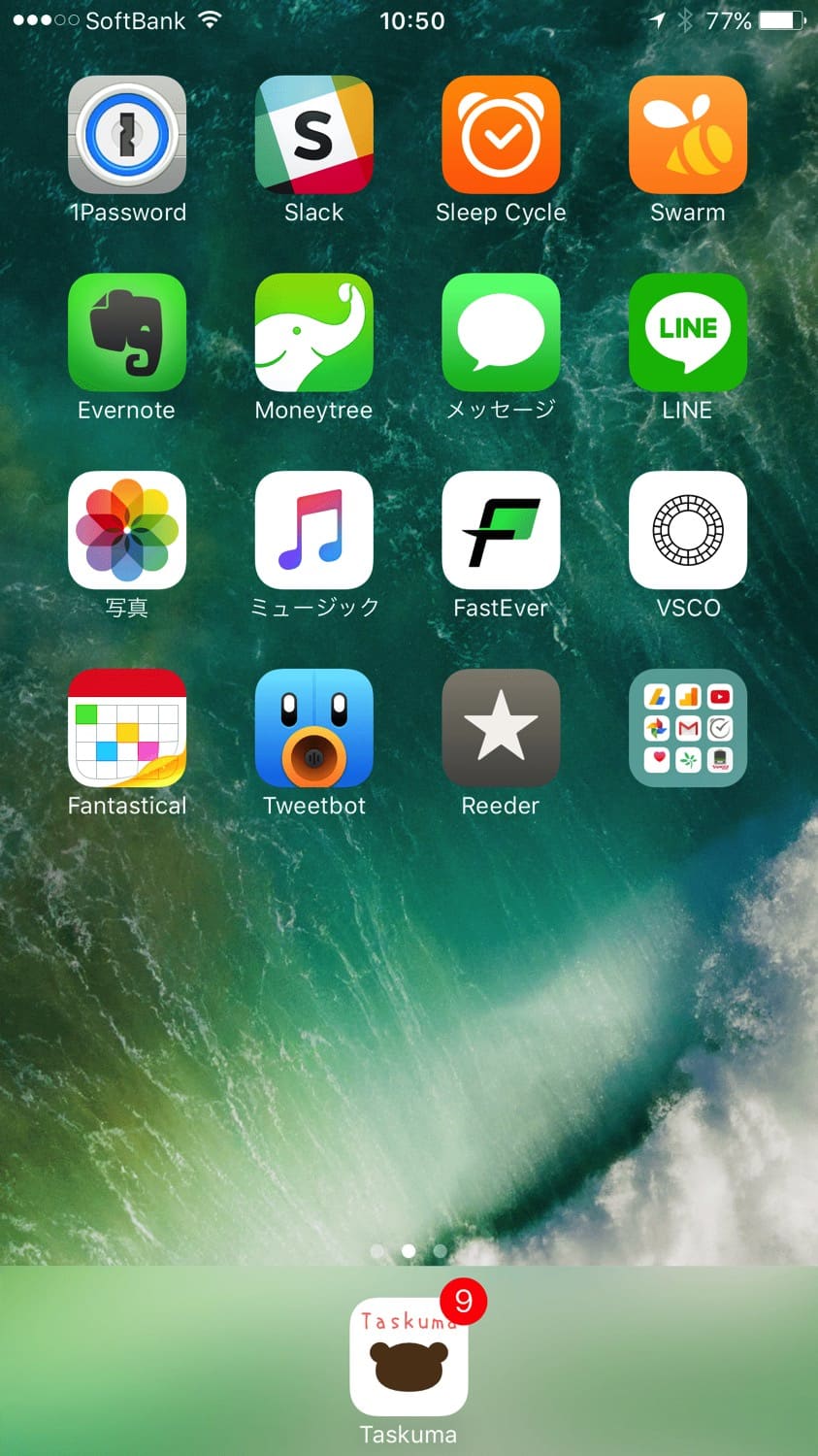Launch the Swarm app
Image resolution: width=818 pixels, height=1456 pixels.
[687, 135]
